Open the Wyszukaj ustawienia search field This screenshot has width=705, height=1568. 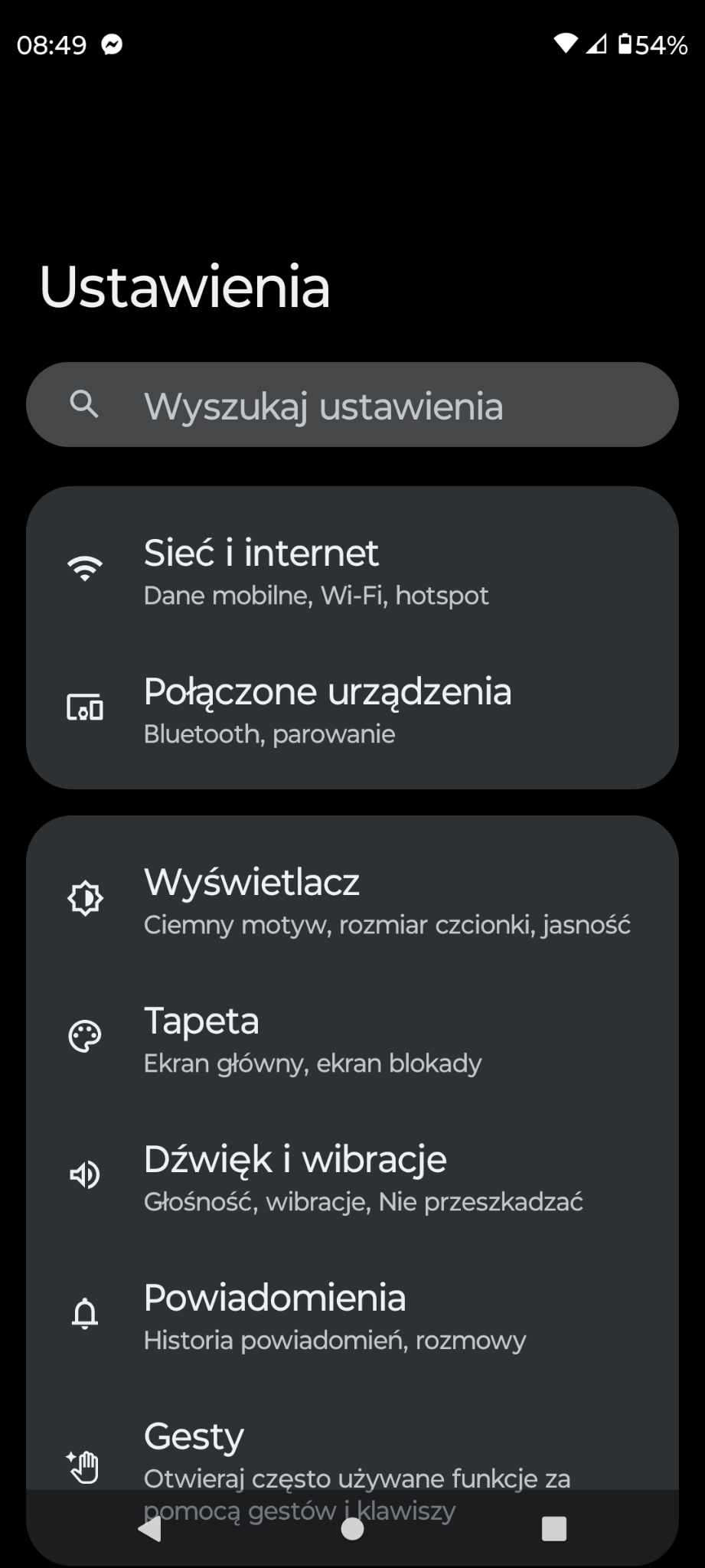click(352, 405)
